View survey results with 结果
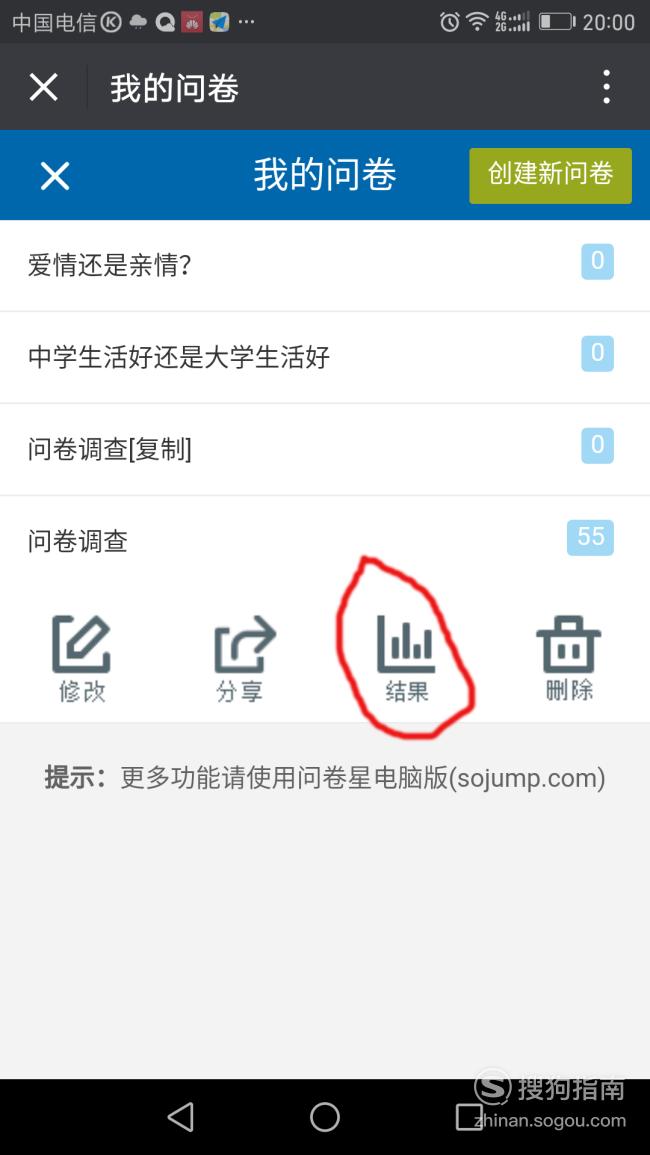This screenshot has height=1155, width=650. click(x=406, y=659)
